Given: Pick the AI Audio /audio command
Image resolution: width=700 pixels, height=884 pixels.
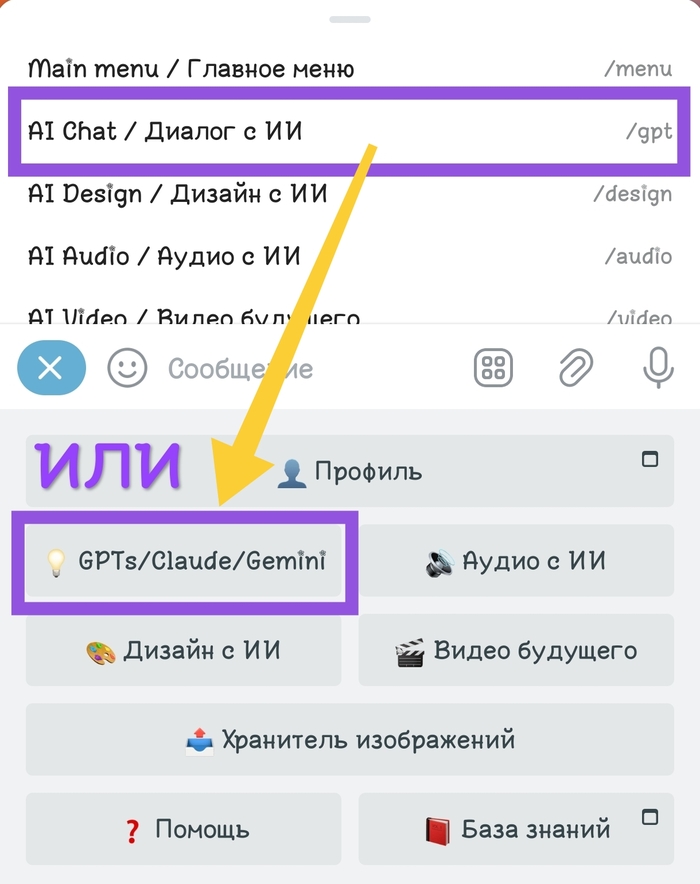Looking at the screenshot, I should pos(349,255).
